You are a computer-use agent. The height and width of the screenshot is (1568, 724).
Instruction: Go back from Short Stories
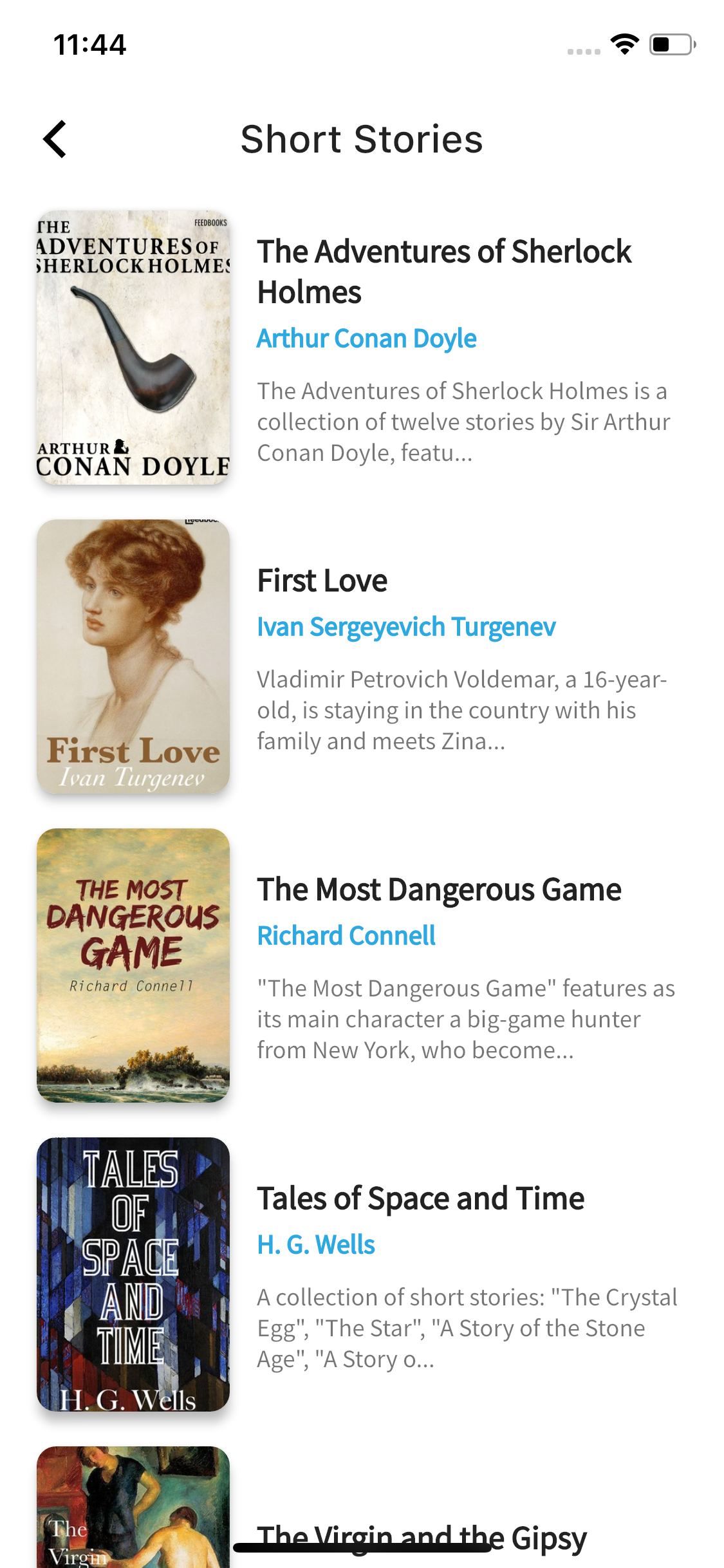[55, 139]
